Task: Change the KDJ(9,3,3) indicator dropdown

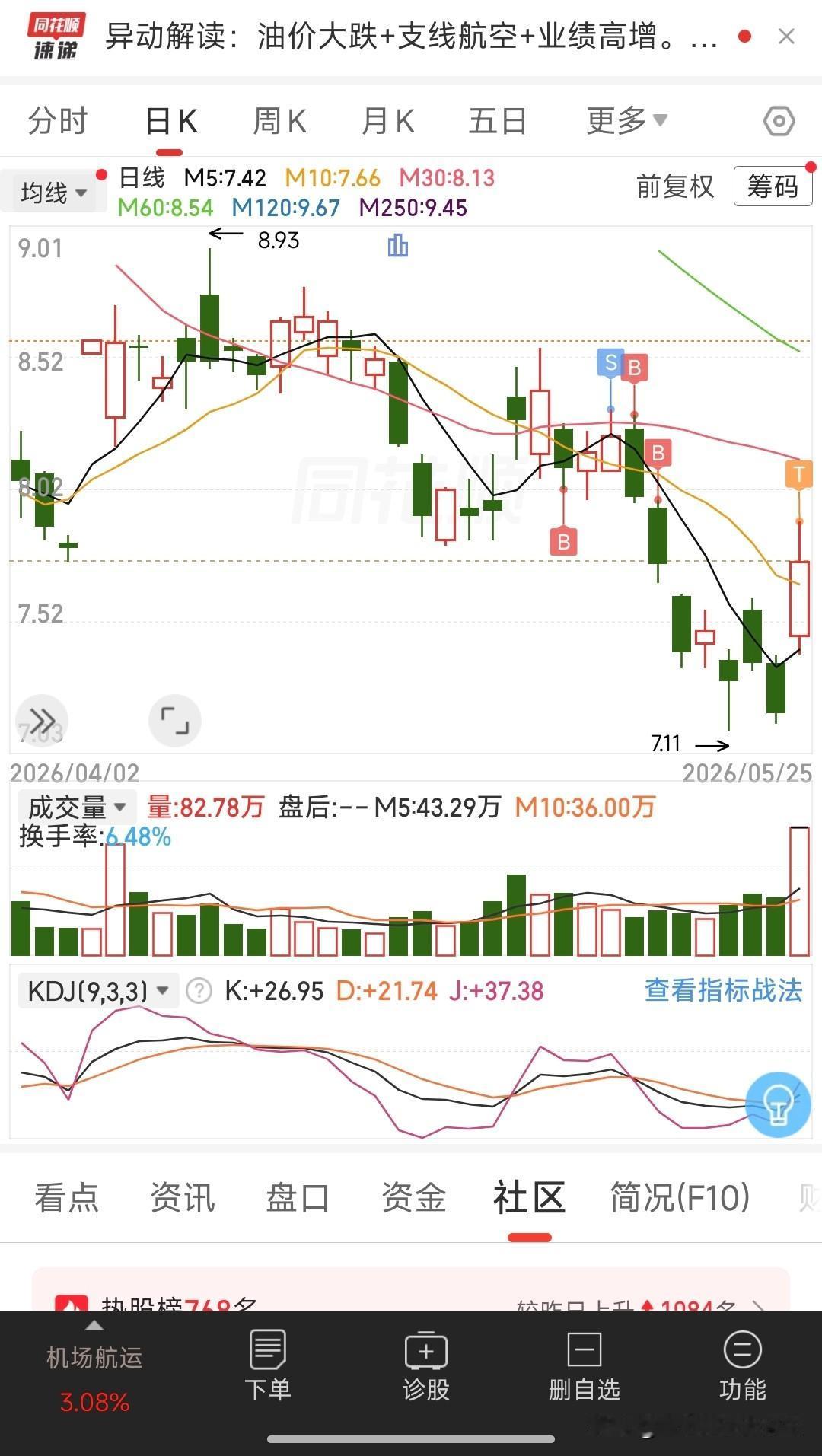Action: [x=98, y=991]
